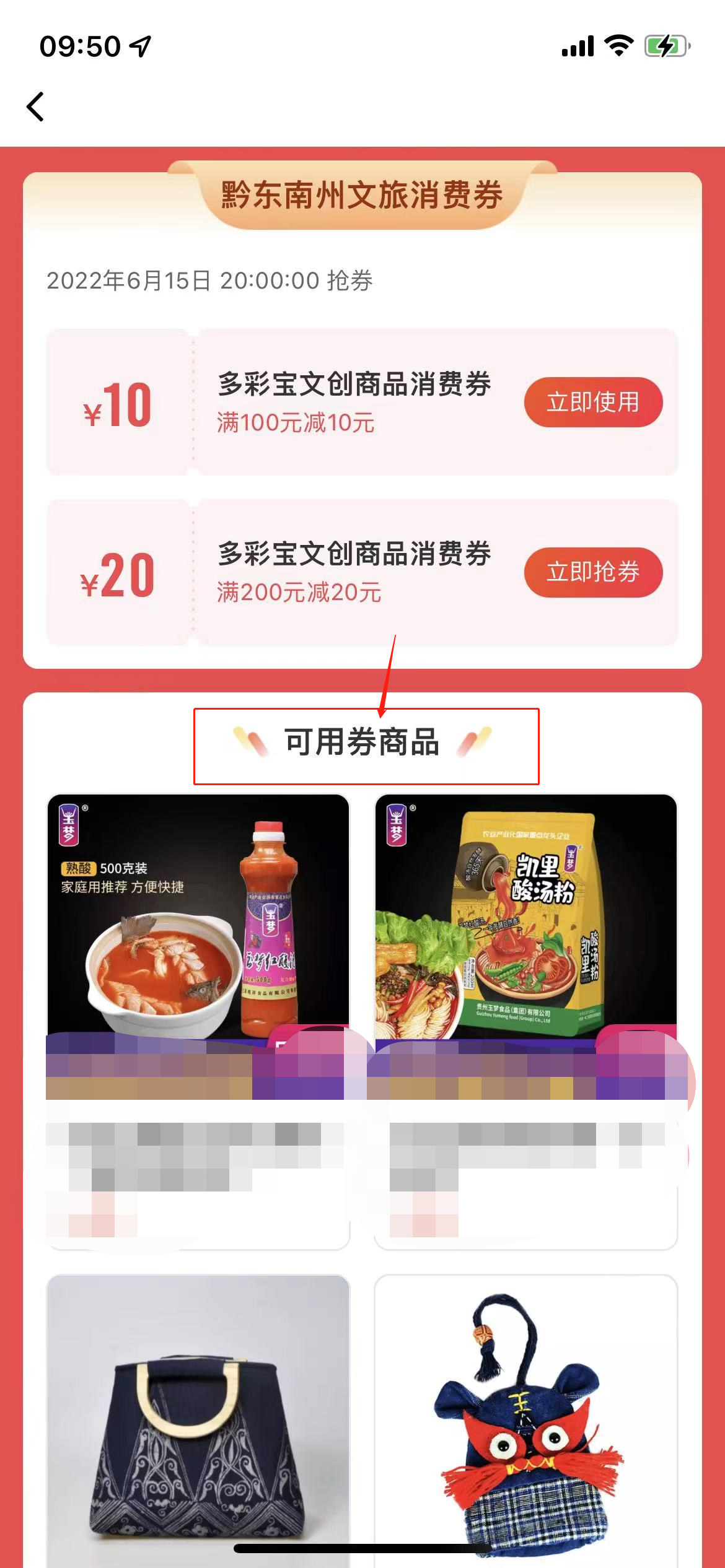Image resolution: width=725 pixels, height=1568 pixels.
Task: Open the 凯里酸汤粉 product card
Action: click(x=525, y=917)
